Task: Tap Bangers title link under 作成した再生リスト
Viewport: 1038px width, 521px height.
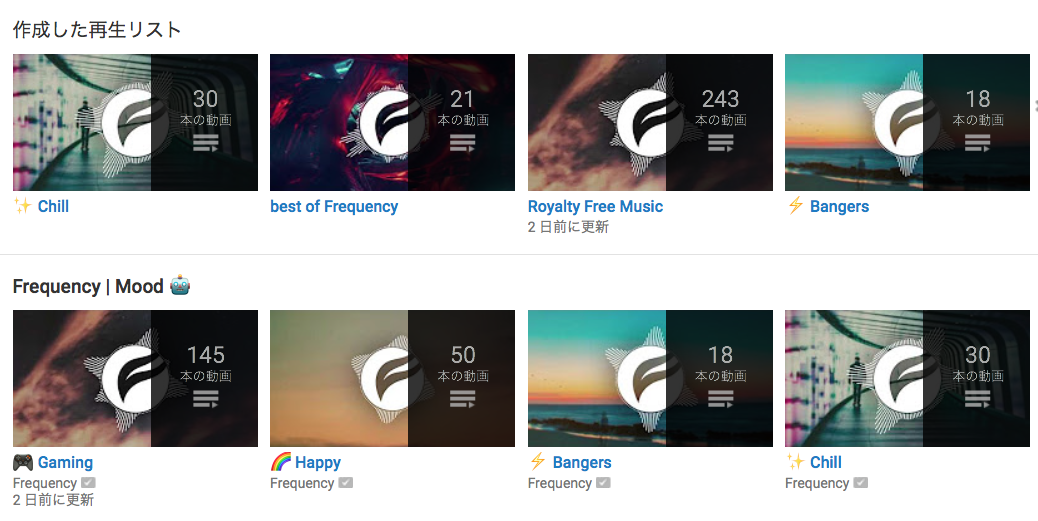Action: click(839, 207)
